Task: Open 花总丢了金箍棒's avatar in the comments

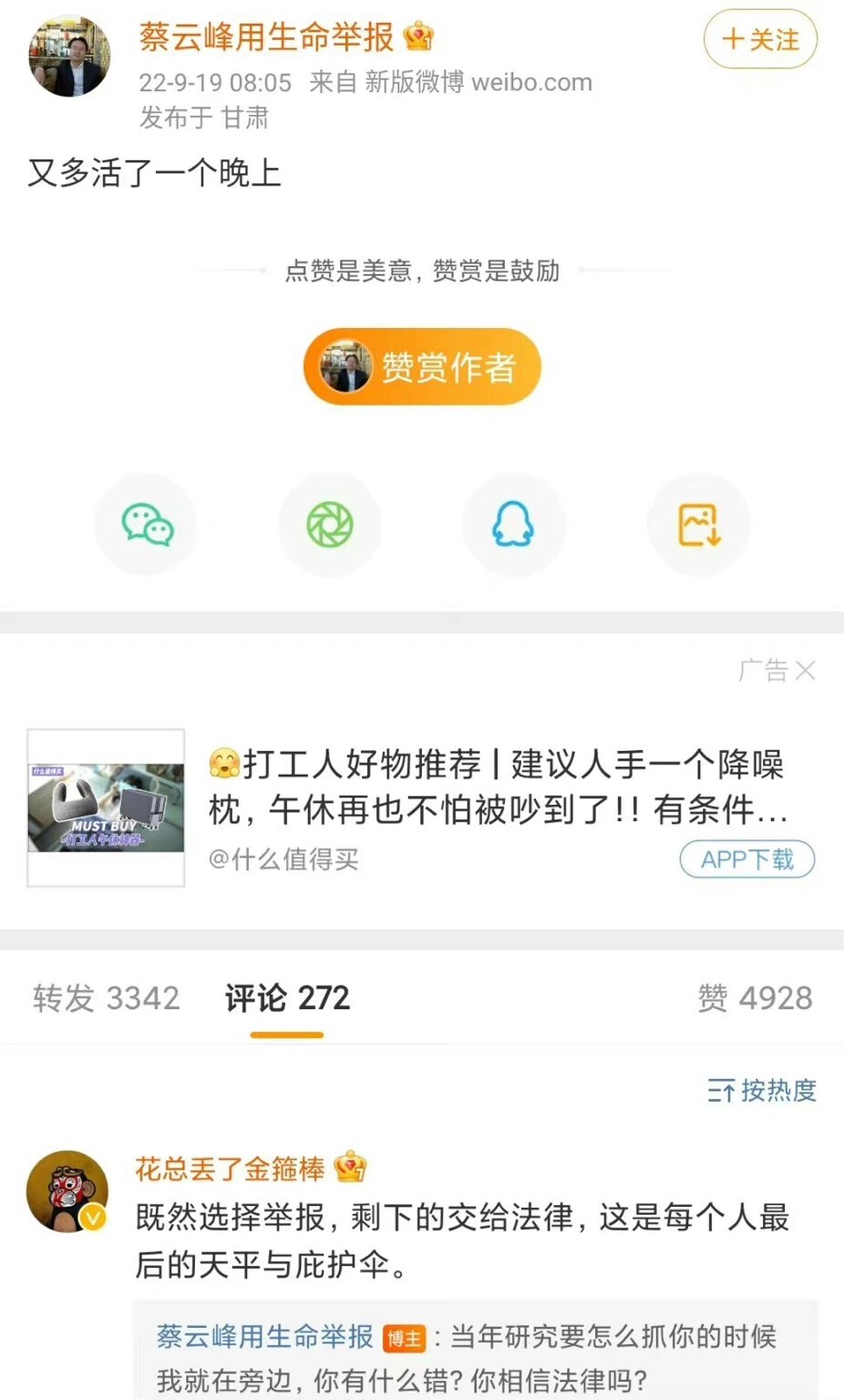Action: pos(68,1192)
